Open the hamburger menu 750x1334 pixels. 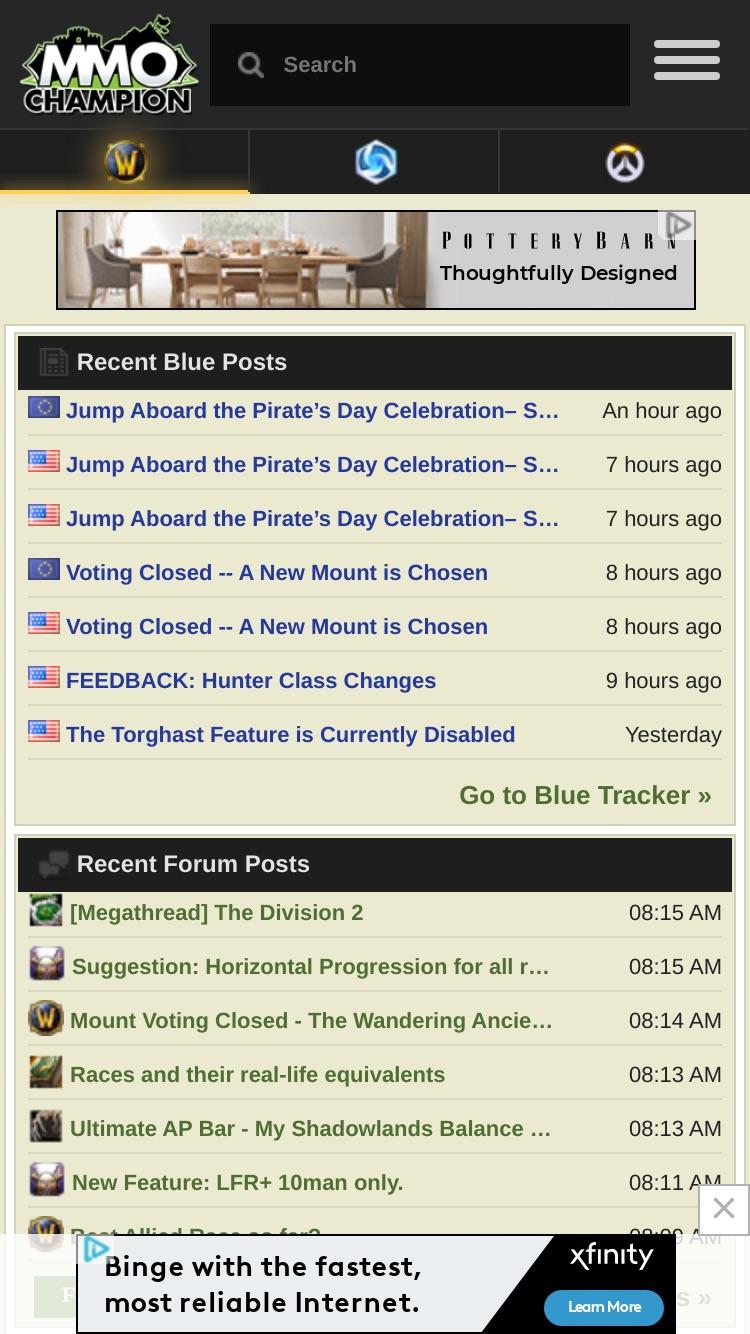click(x=687, y=60)
